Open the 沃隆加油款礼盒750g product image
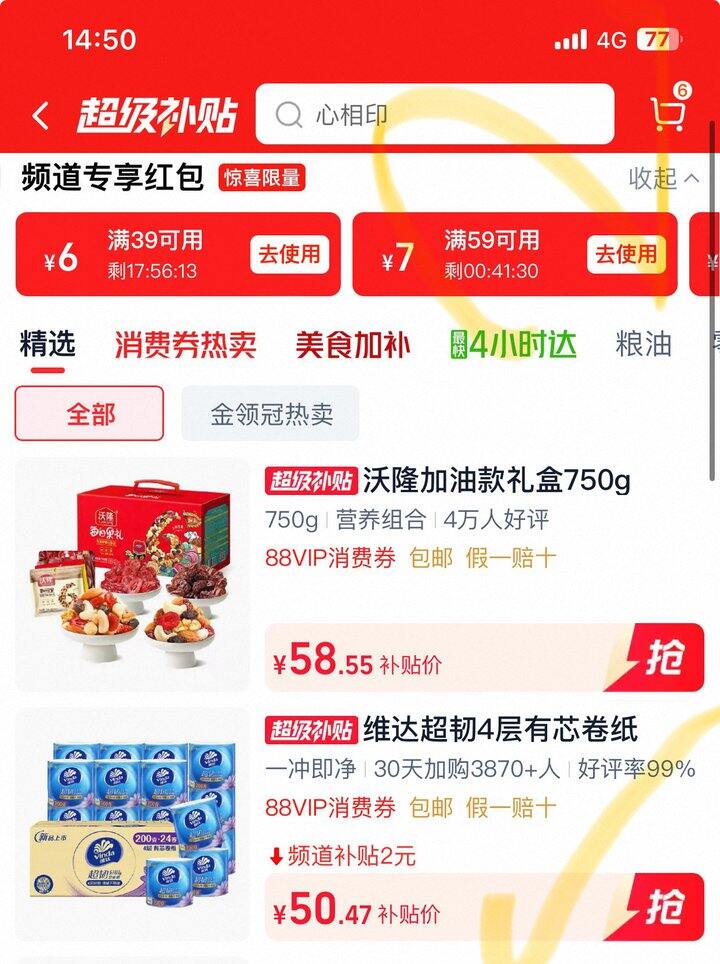 click(132, 574)
